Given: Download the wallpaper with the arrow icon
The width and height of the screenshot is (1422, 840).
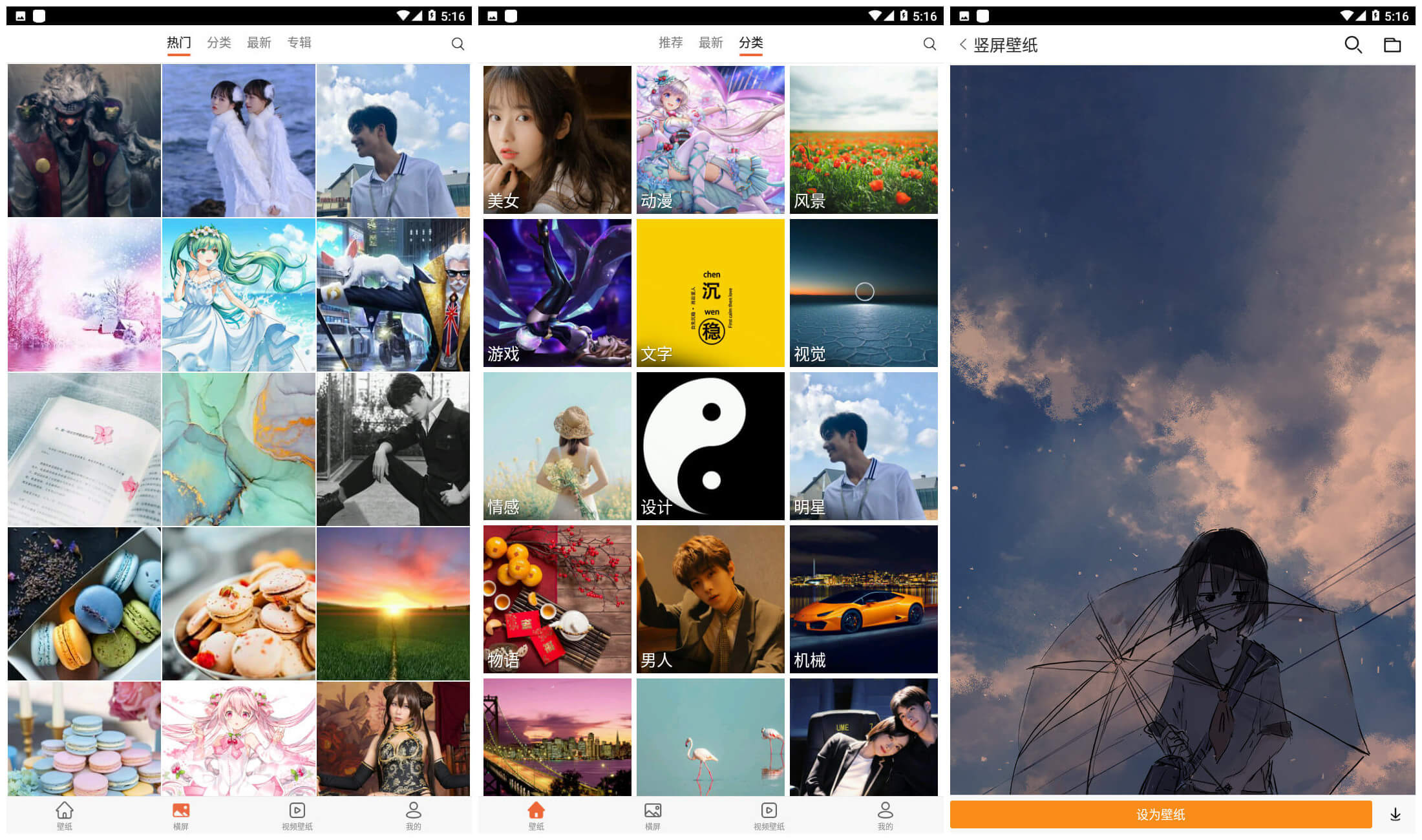Looking at the screenshot, I should coord(1395,814).
